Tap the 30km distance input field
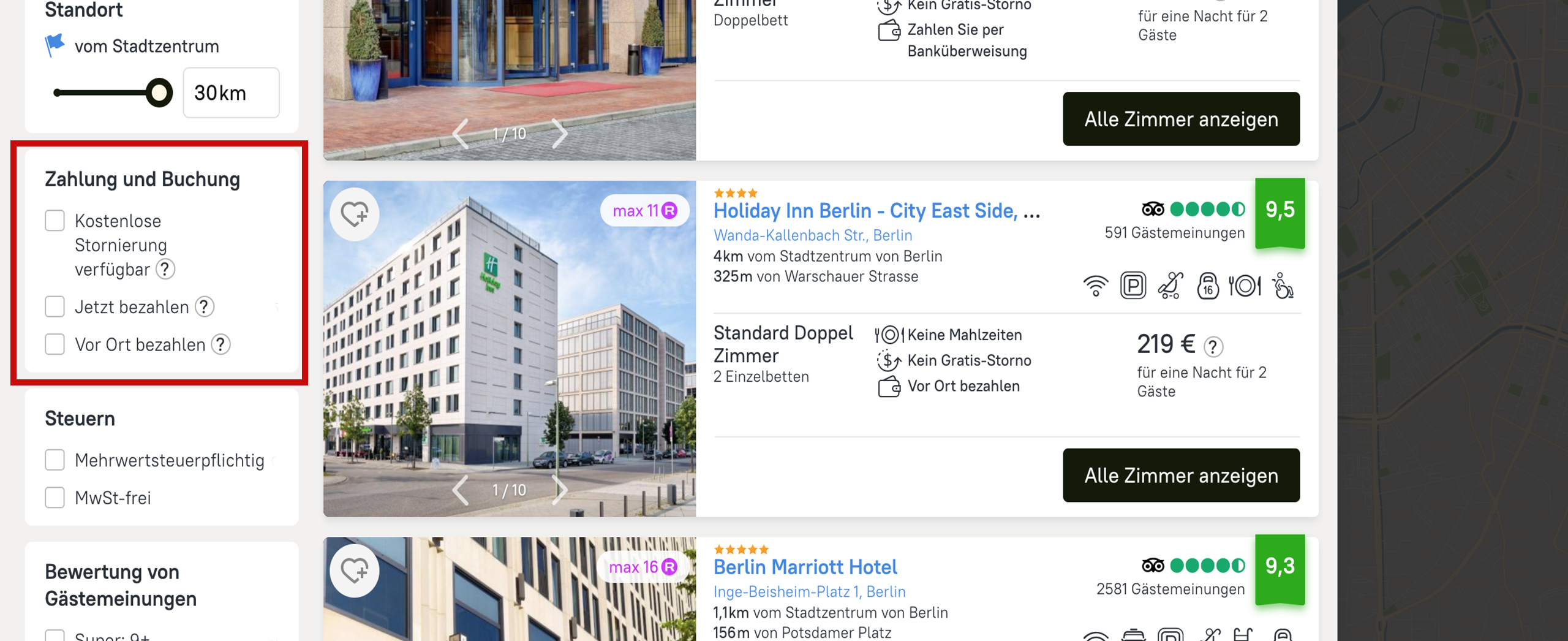Image resolution: width=1568 pixels, height=641 pixels. [231, 93]
